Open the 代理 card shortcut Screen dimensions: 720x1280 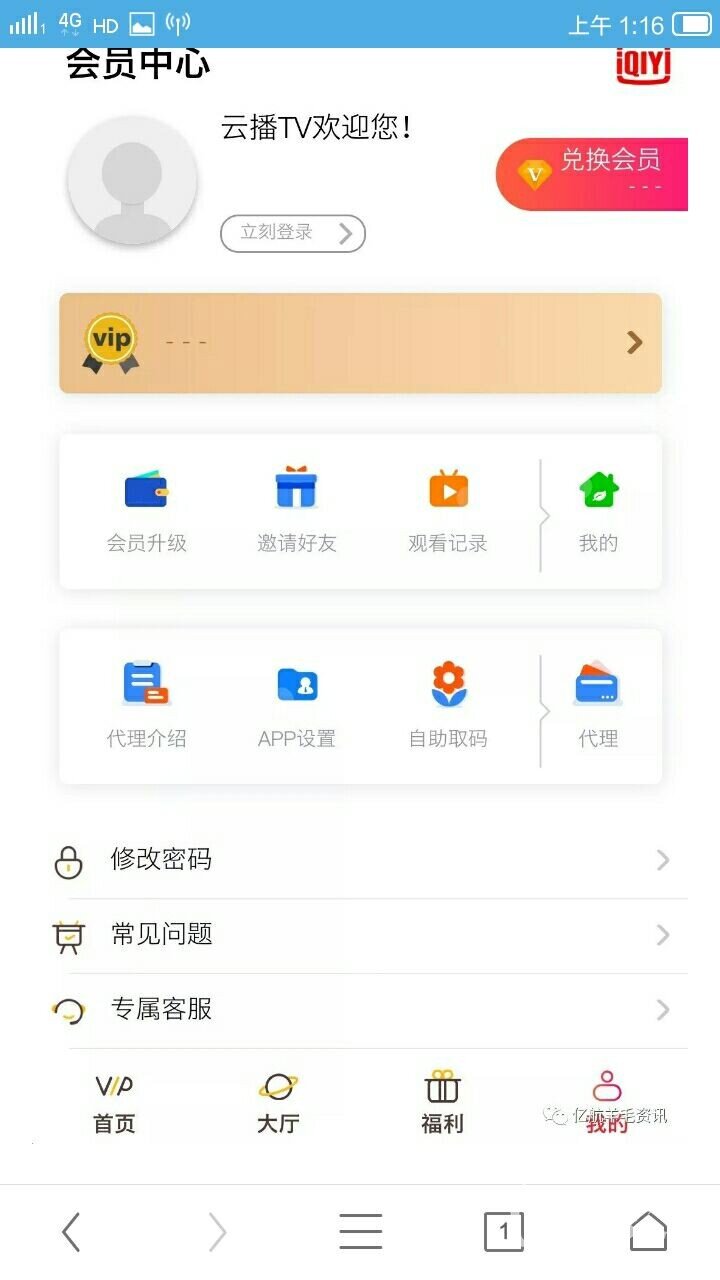click(x=598, y=707)
